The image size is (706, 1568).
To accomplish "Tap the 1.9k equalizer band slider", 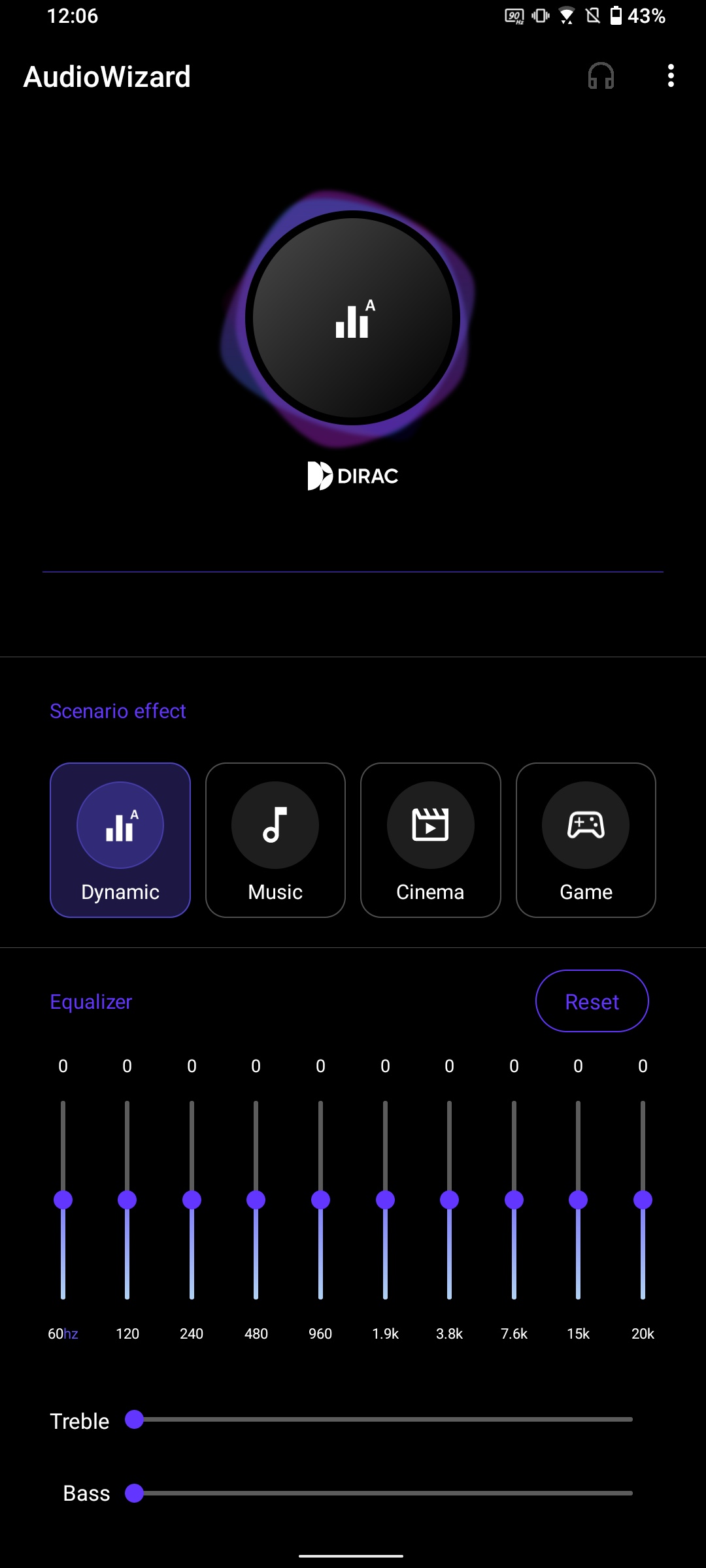I will click(385, 1200).
